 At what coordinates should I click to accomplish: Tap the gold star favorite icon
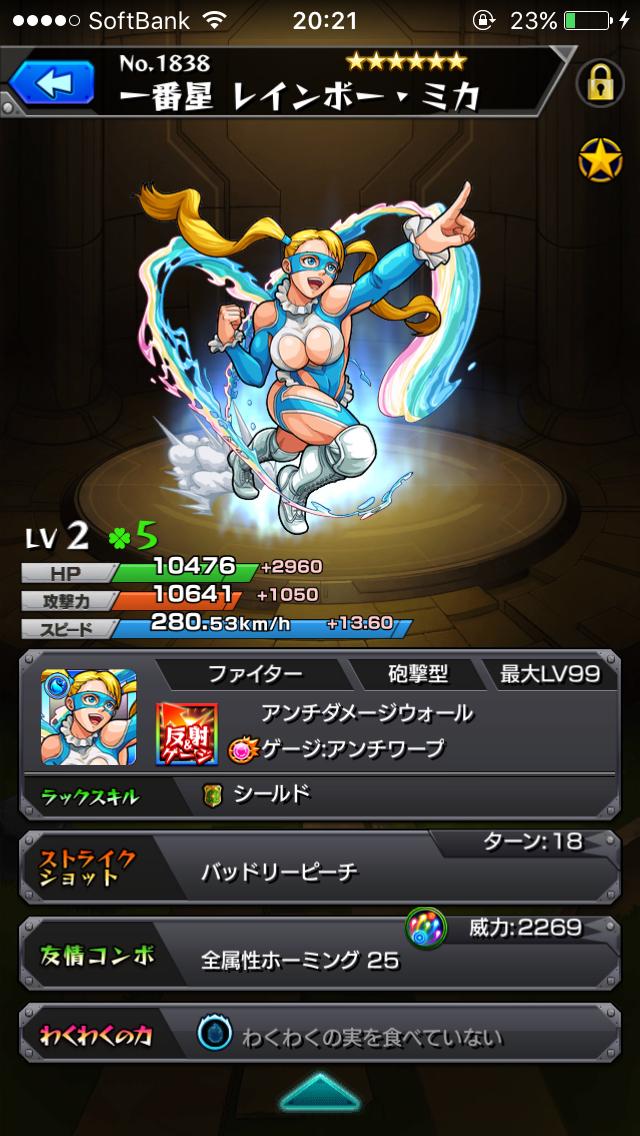point(600,160)
